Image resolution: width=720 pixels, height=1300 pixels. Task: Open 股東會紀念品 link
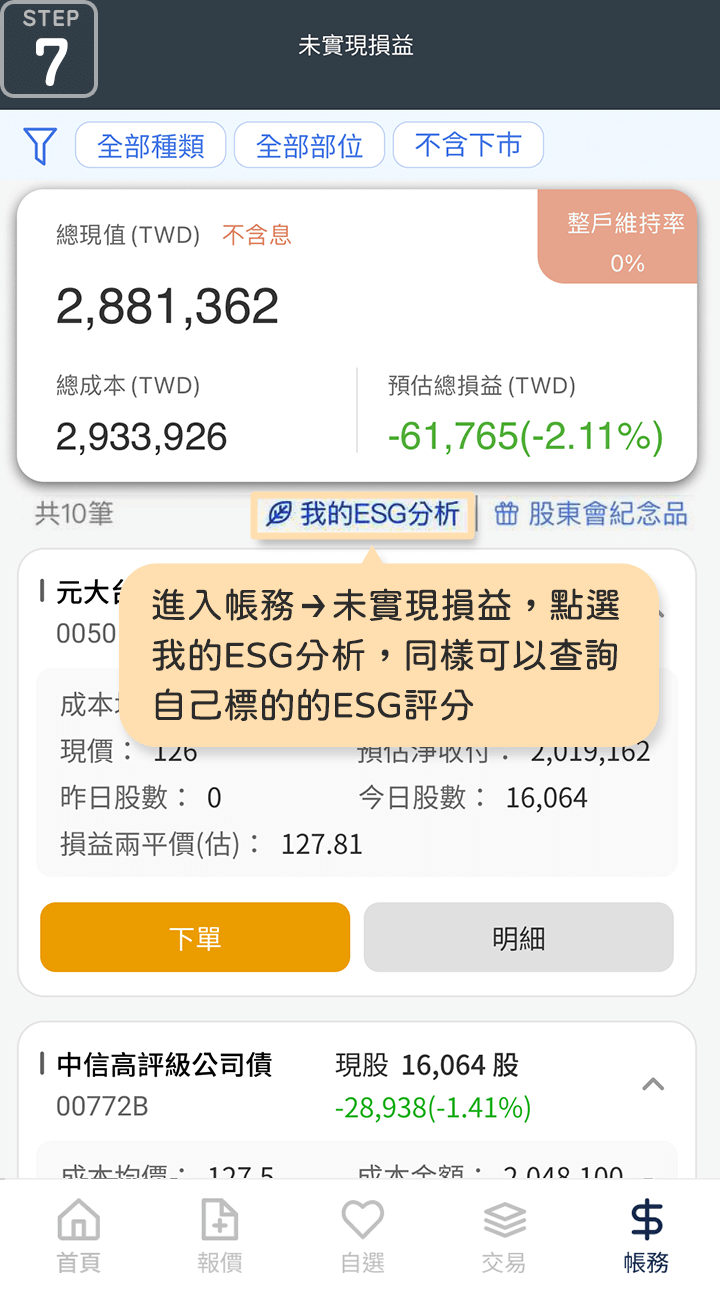591,514
